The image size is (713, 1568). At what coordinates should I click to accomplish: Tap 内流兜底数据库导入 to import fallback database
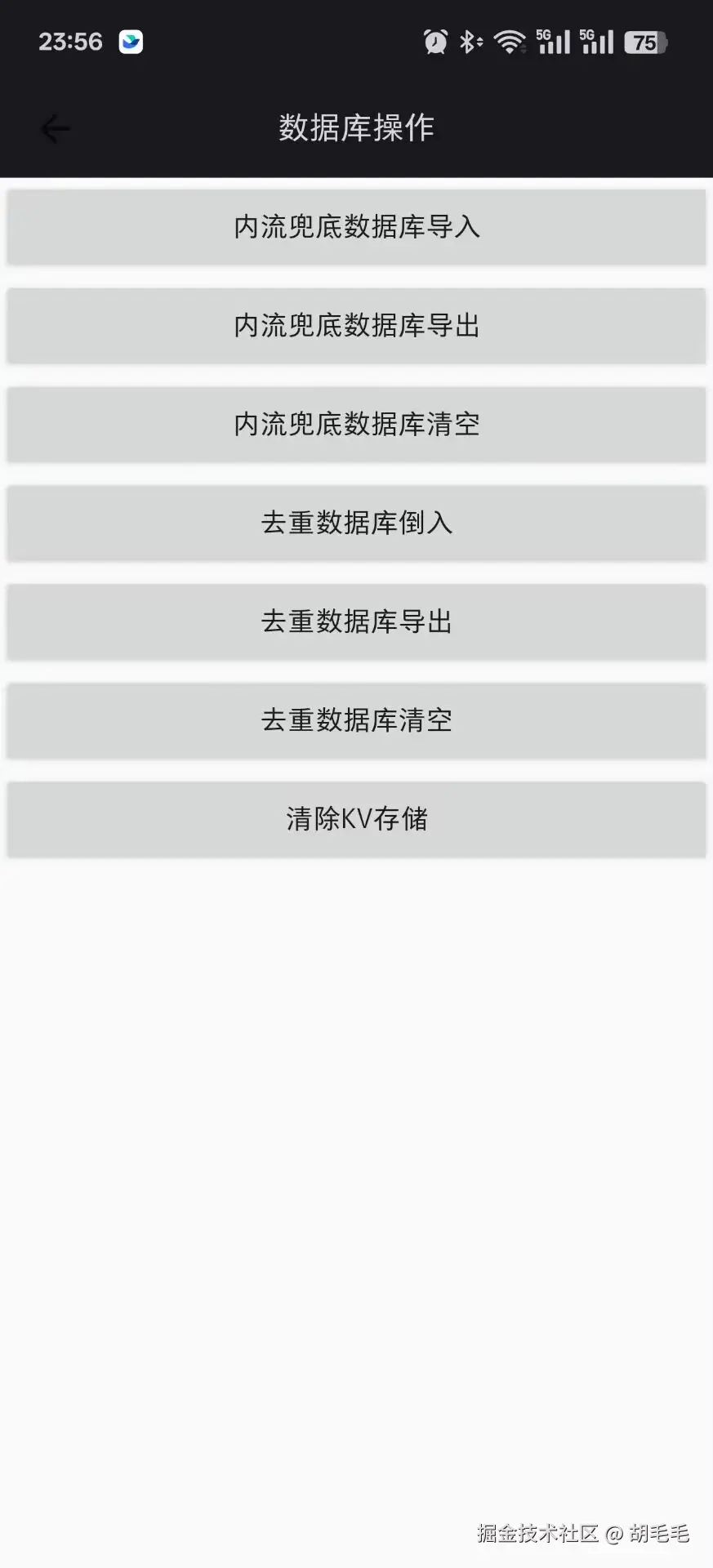pos(356,227)
